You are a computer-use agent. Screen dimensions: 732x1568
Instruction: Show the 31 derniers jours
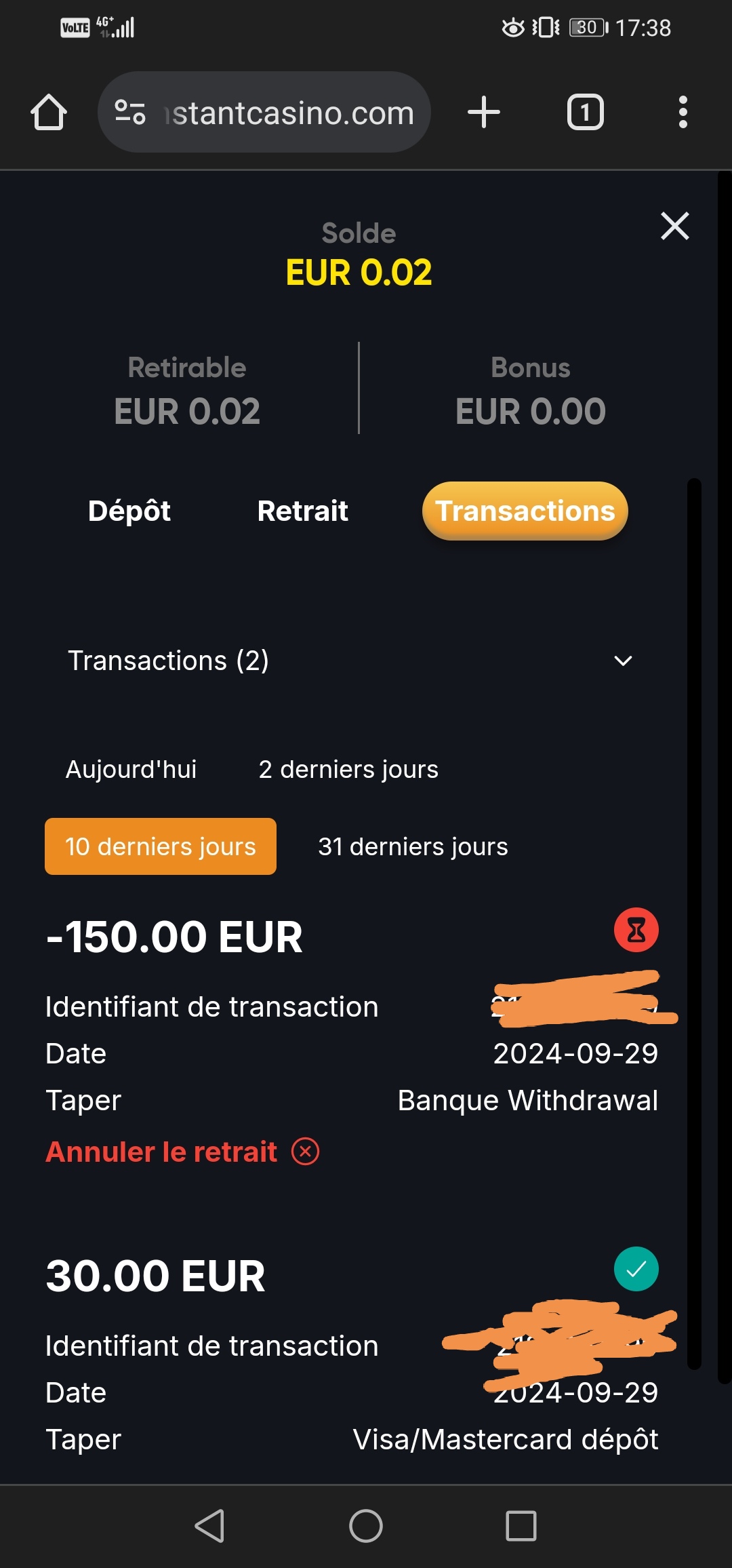(x=413, y=846)
